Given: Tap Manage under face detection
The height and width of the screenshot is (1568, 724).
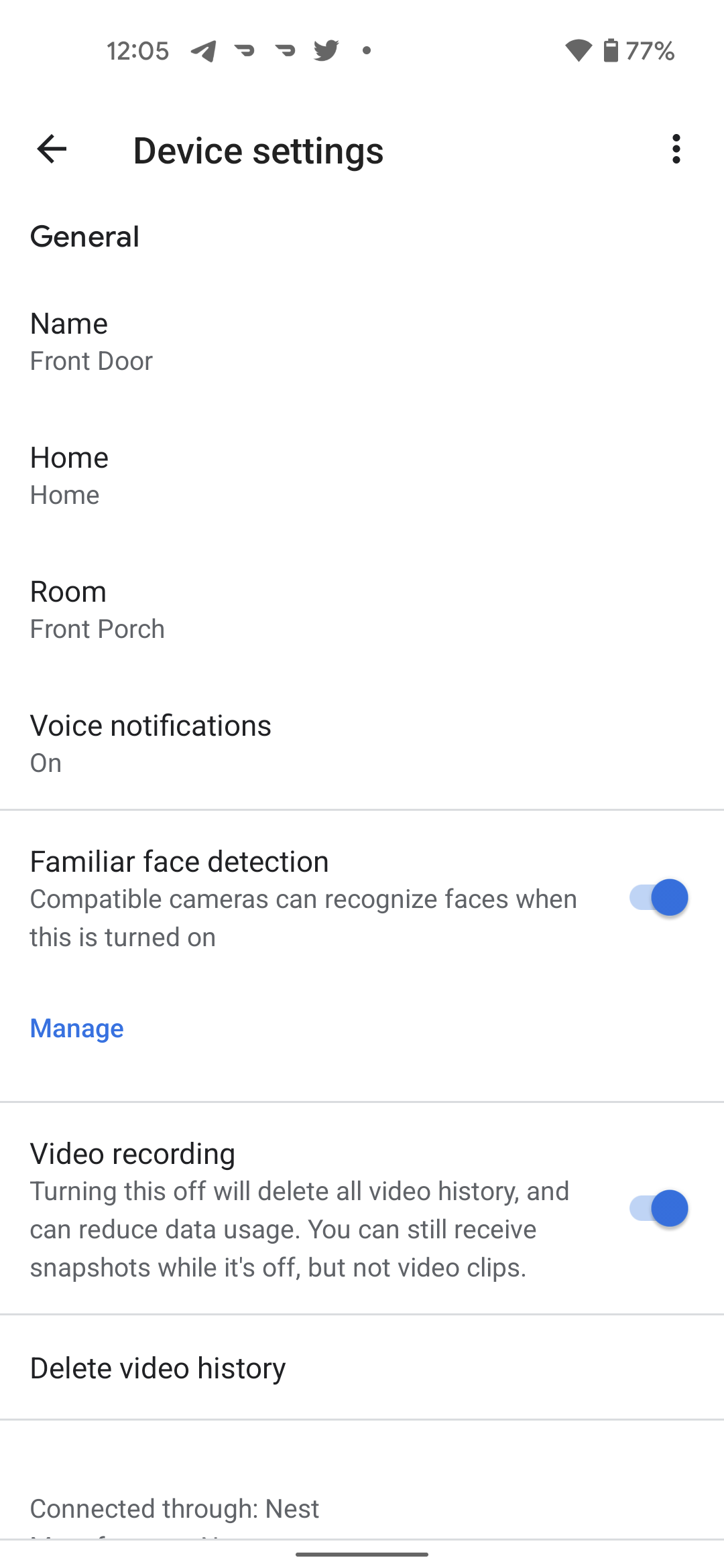Looking at the screenshot, I should click(77, 1029).
